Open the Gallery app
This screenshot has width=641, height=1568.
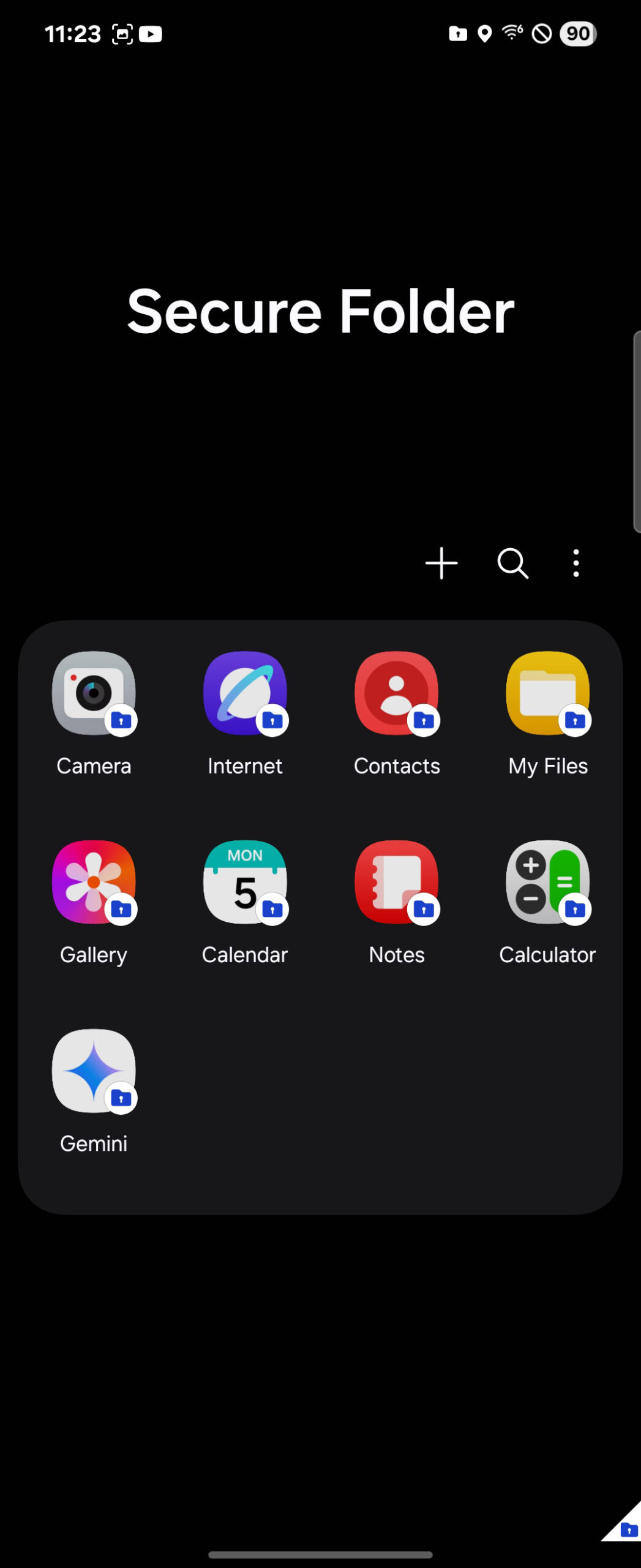click(x=94, y=882)
